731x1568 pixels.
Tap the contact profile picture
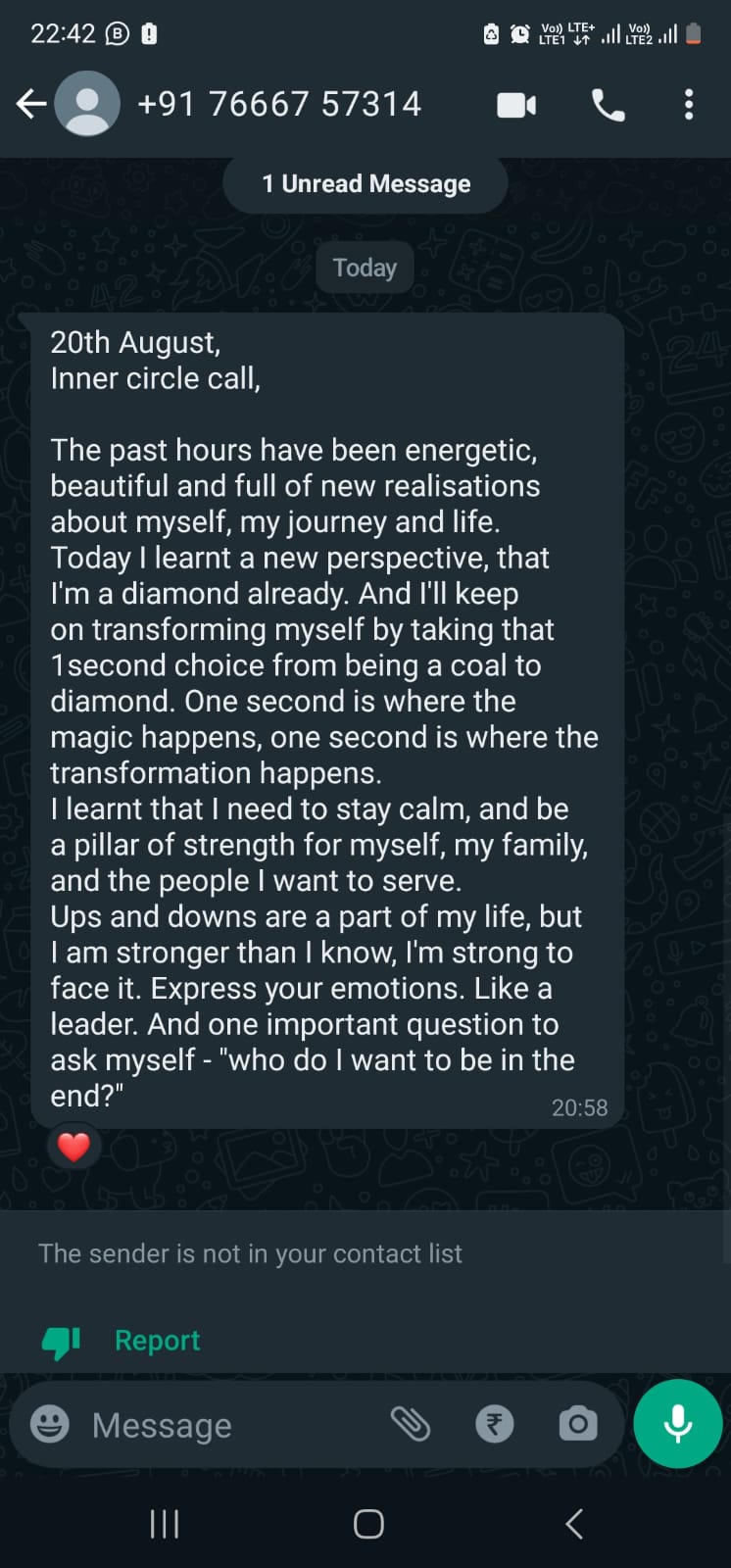(87, 103)
